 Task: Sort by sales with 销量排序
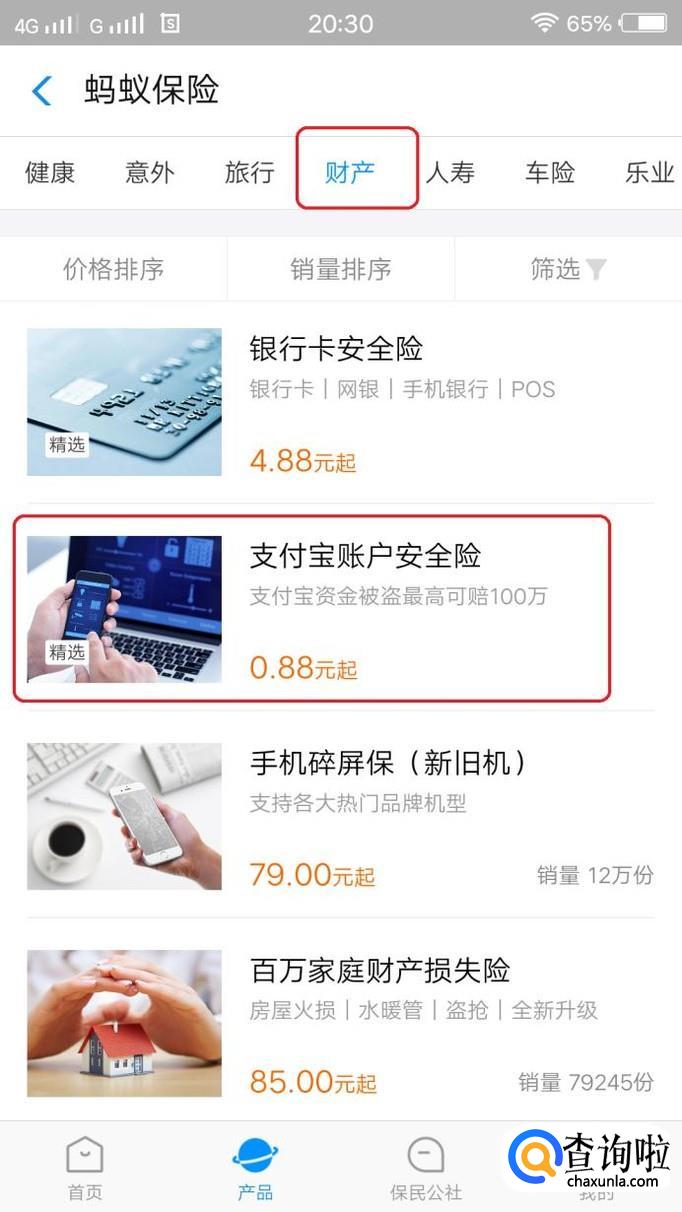point(341,269)
